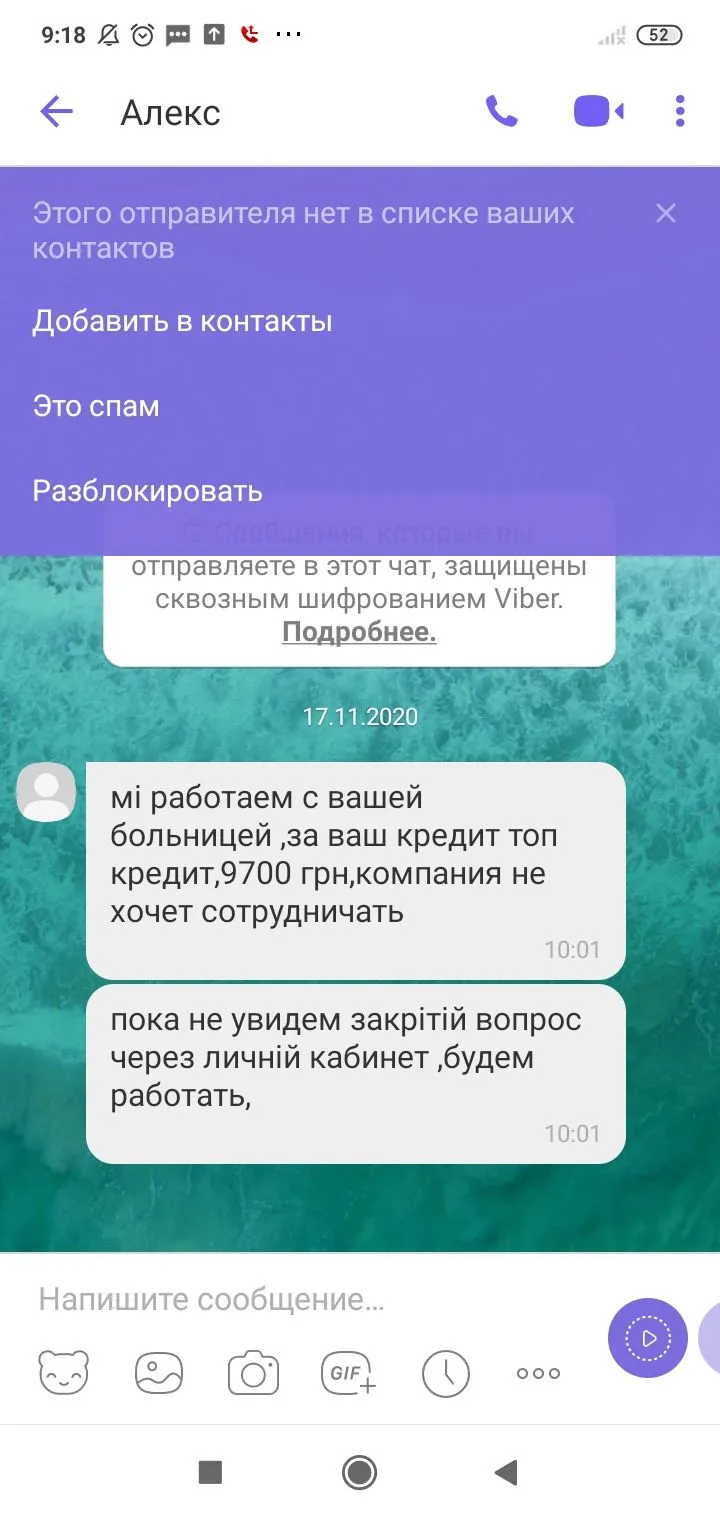Go back from the Алекс chat

coord(56,112)
